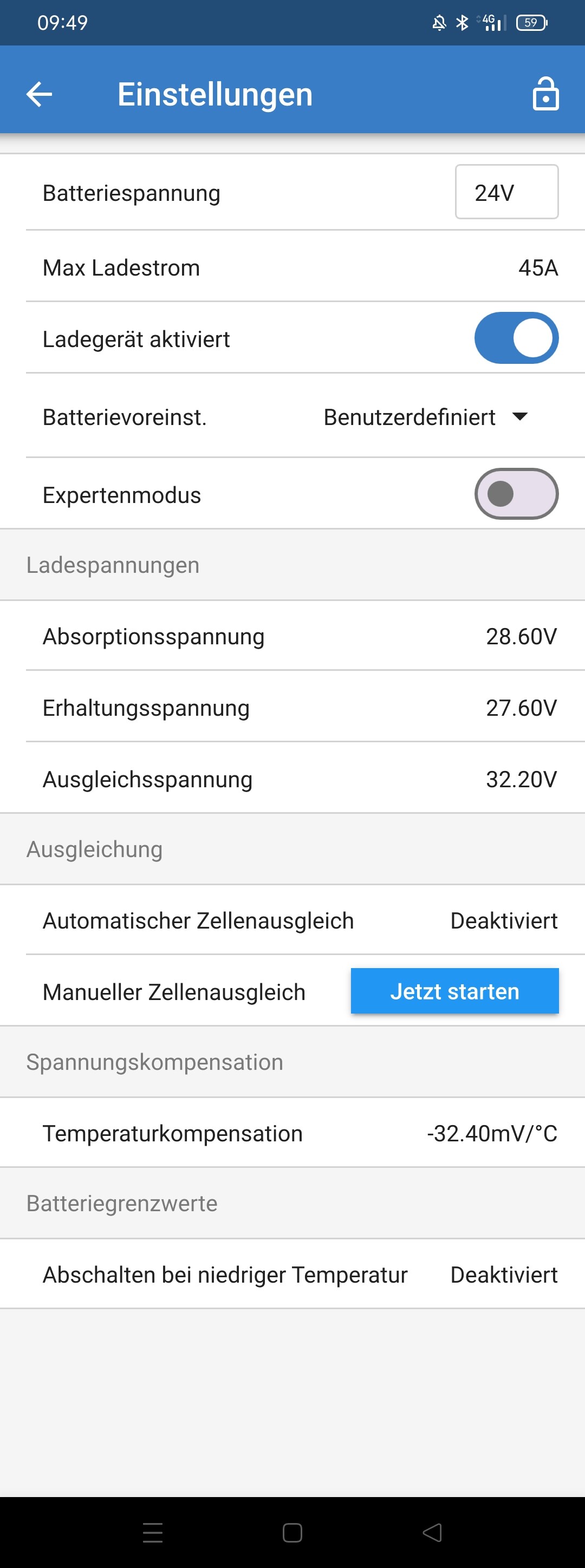This screenshot has width=585, height=1568.
Task: Disable the Ladegerät aktiviert switch
Action: (x=516, y=338)
